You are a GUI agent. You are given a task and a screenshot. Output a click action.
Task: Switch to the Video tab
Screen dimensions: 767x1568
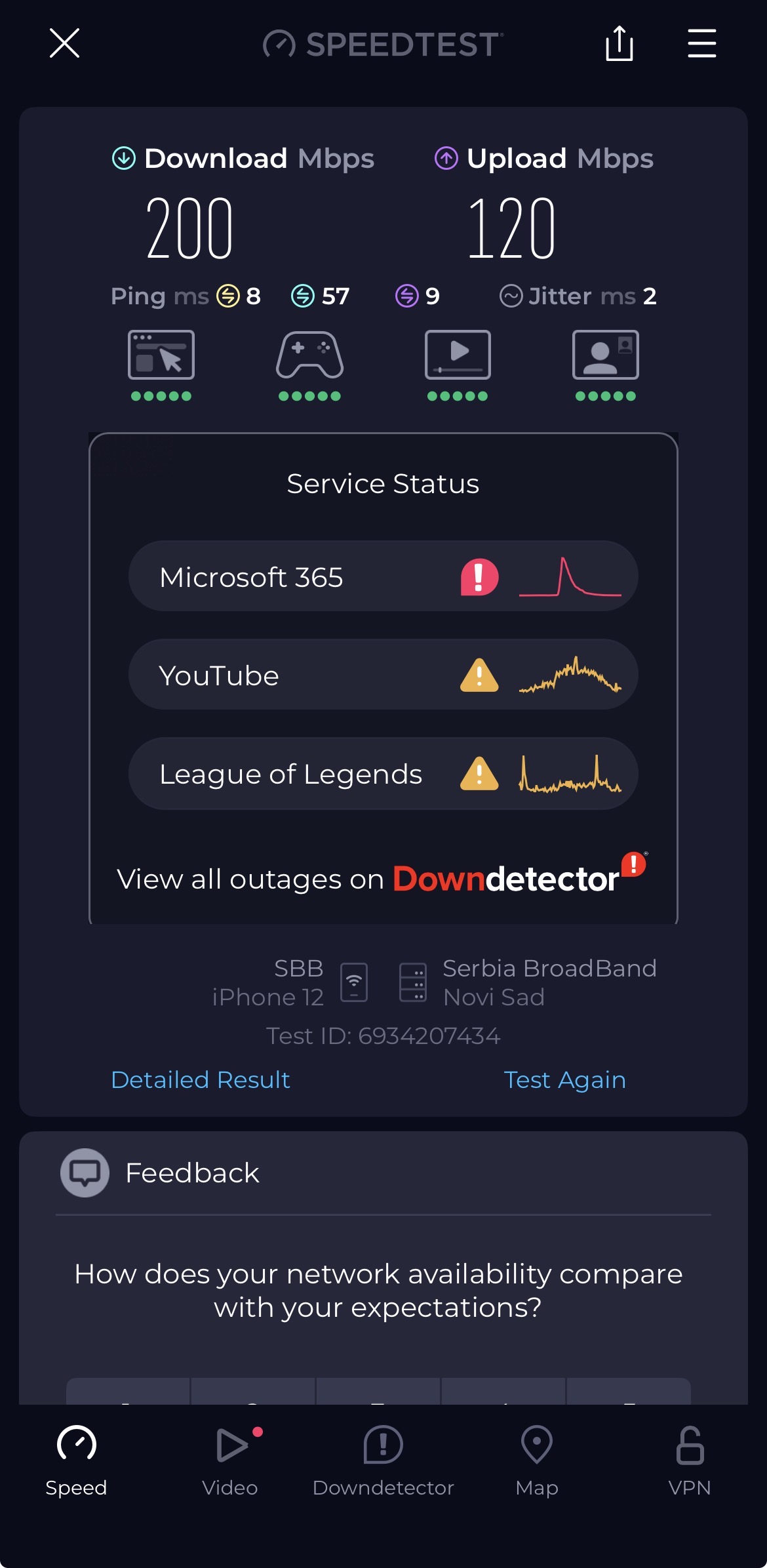pyautogui.click(x=230, y=1460)
